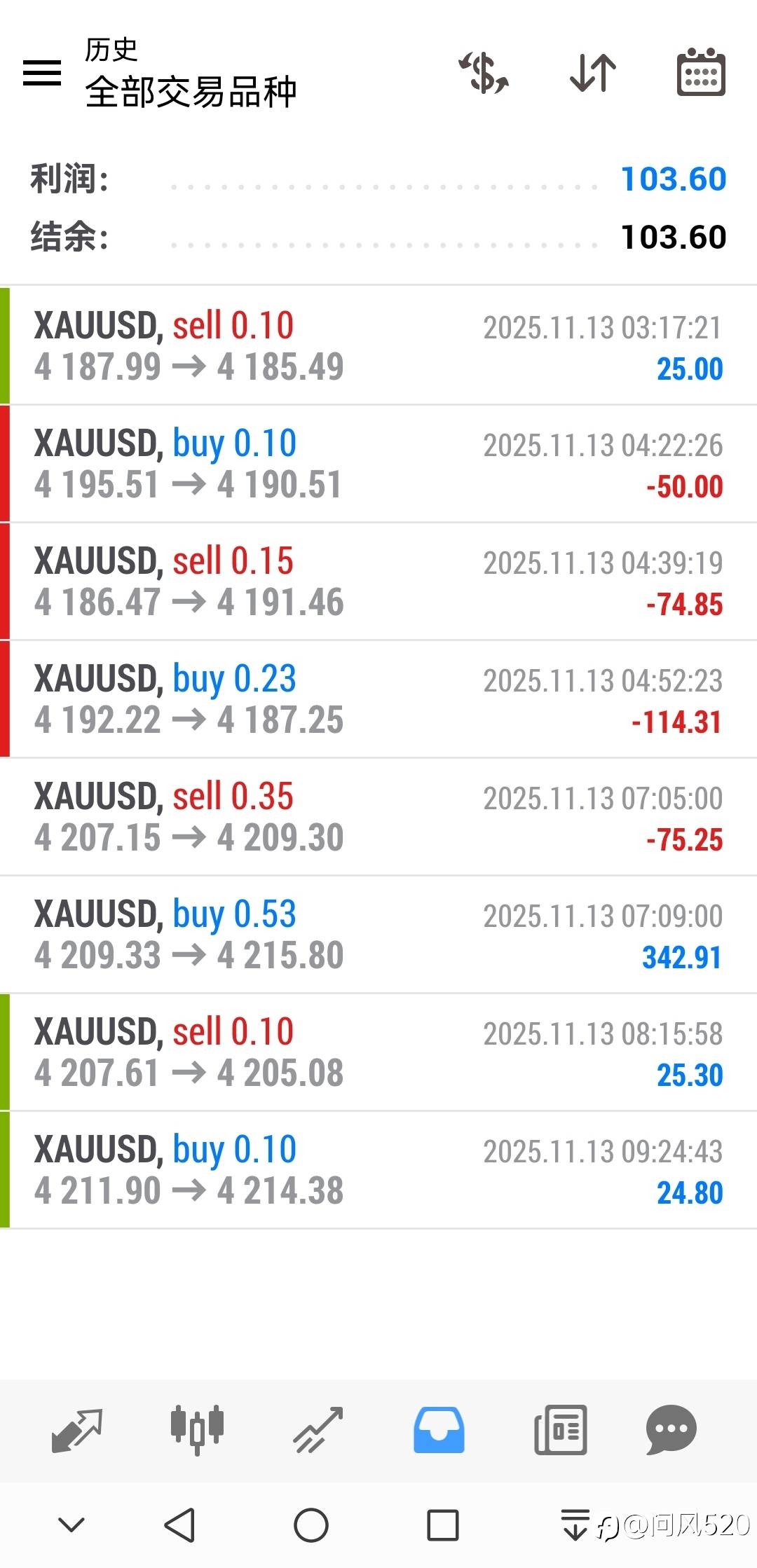Select the buy 0.23 trade row
757x1568 pixels.
[378, 699]
